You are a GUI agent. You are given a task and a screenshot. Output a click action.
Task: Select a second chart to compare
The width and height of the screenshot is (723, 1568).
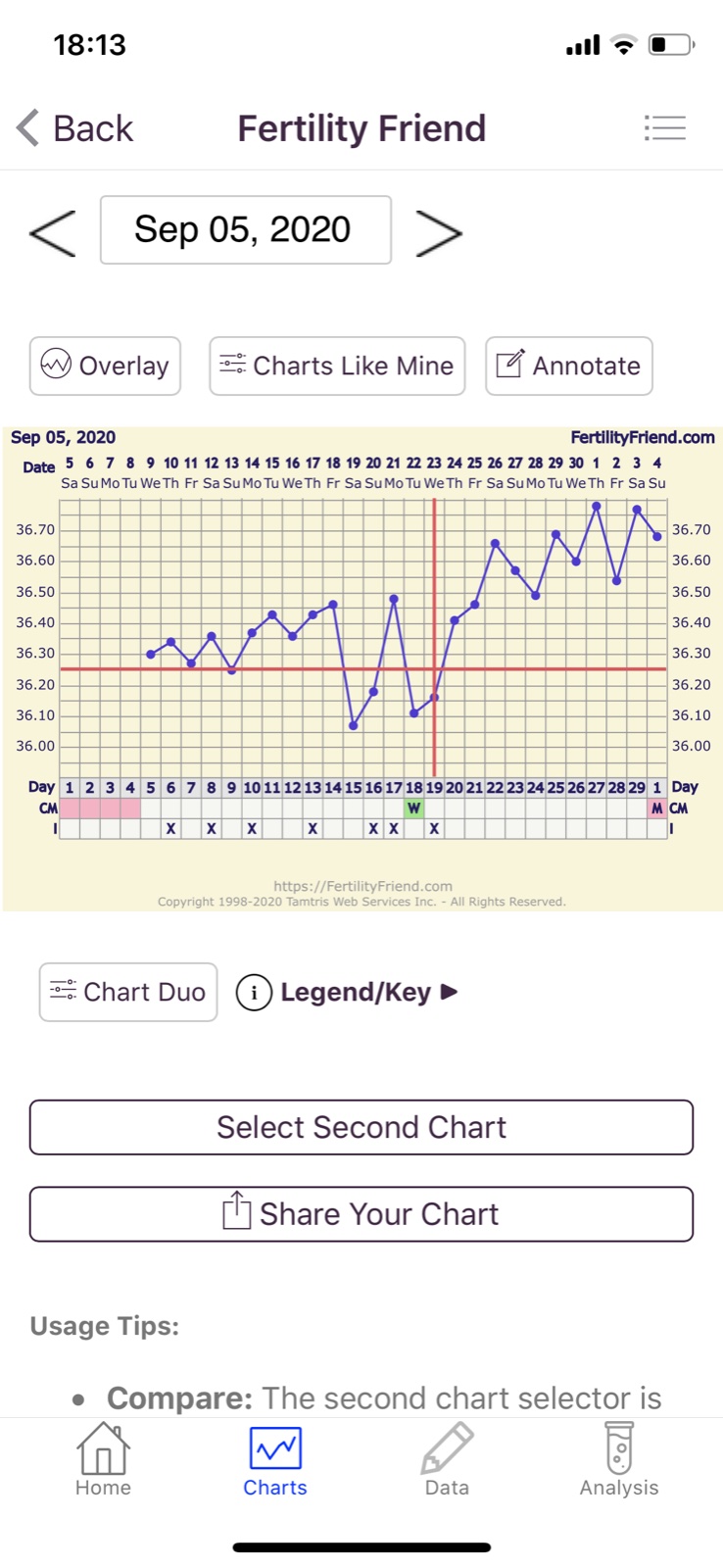click(x=361, y=1127)
